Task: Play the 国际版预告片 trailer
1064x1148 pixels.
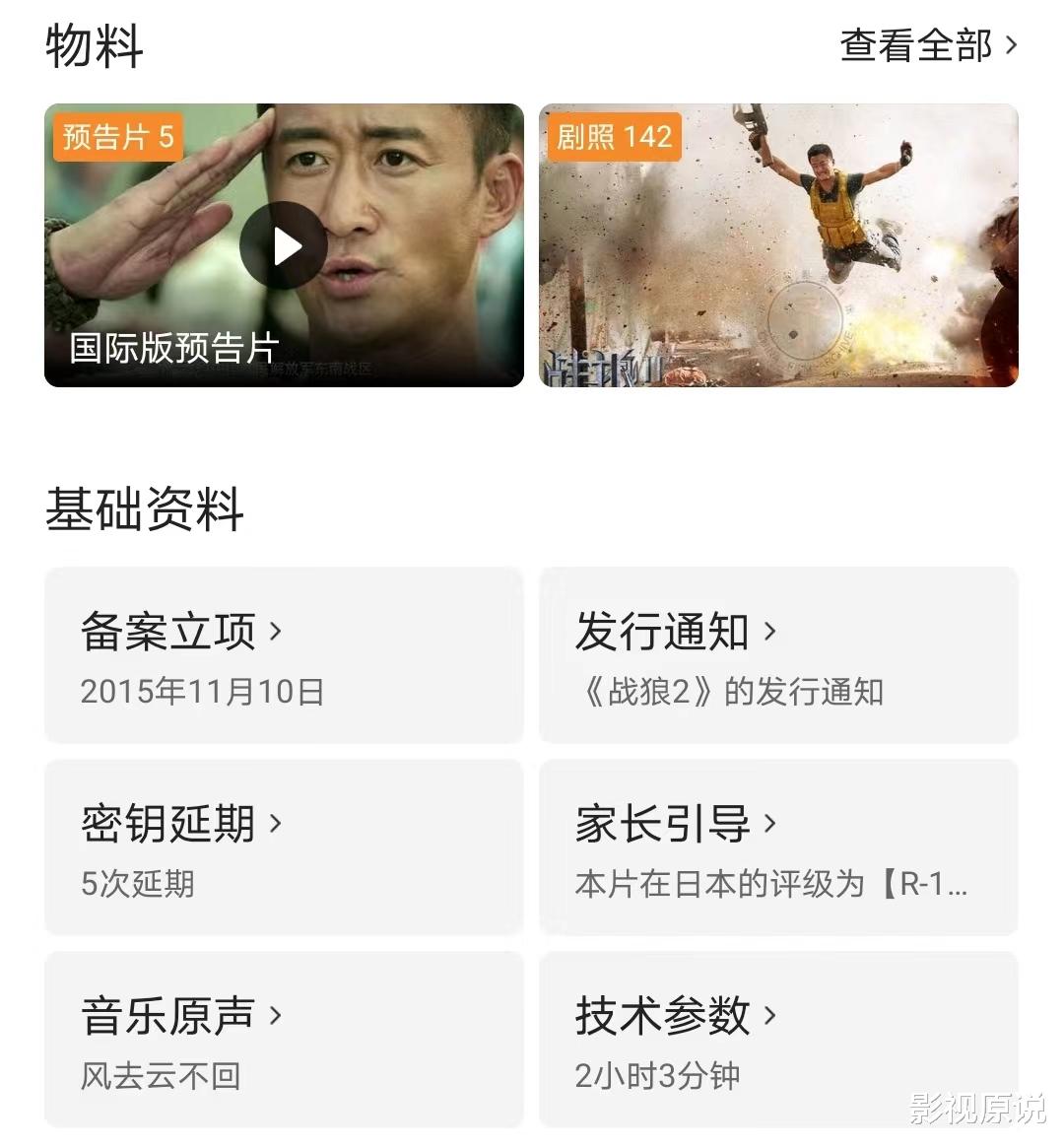Action: [284, 245]
